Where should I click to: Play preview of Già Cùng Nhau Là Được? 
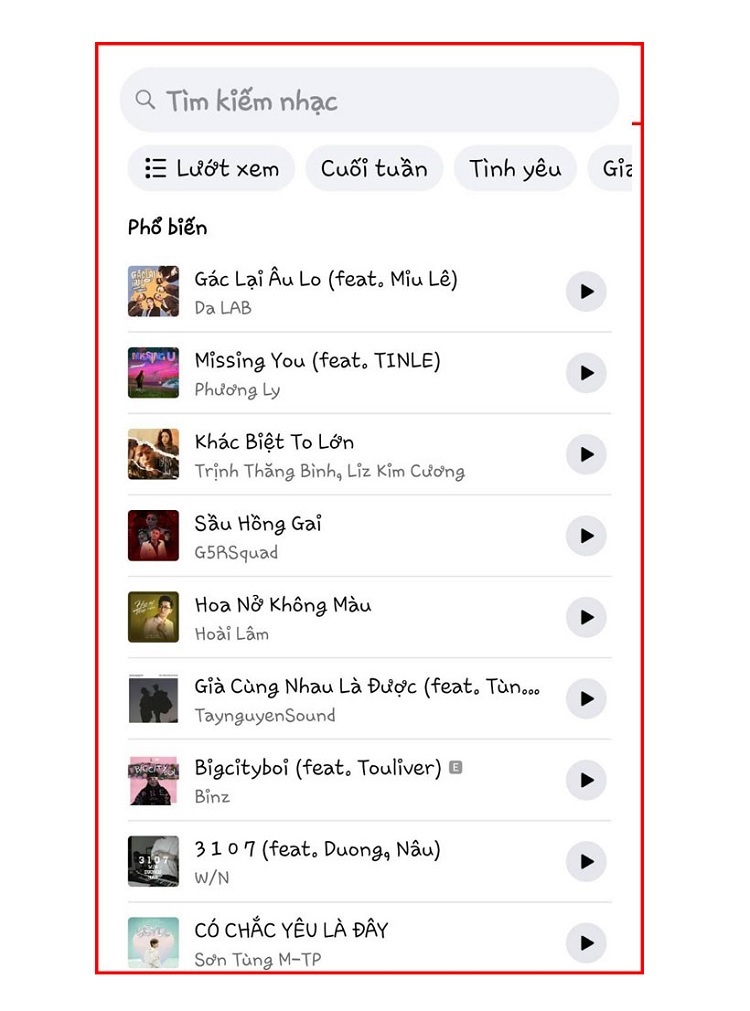pyautogui.click(x=586, y=699)
